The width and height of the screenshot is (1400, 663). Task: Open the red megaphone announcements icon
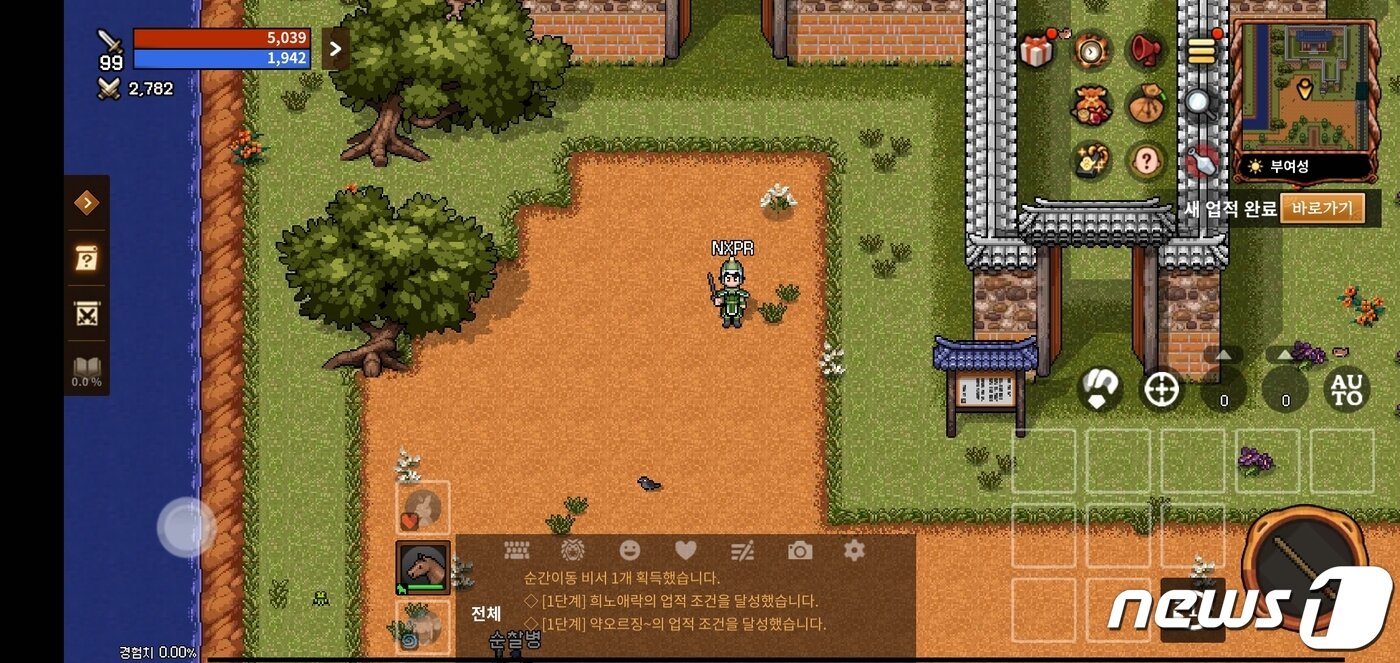click(x=1147, y=50)
